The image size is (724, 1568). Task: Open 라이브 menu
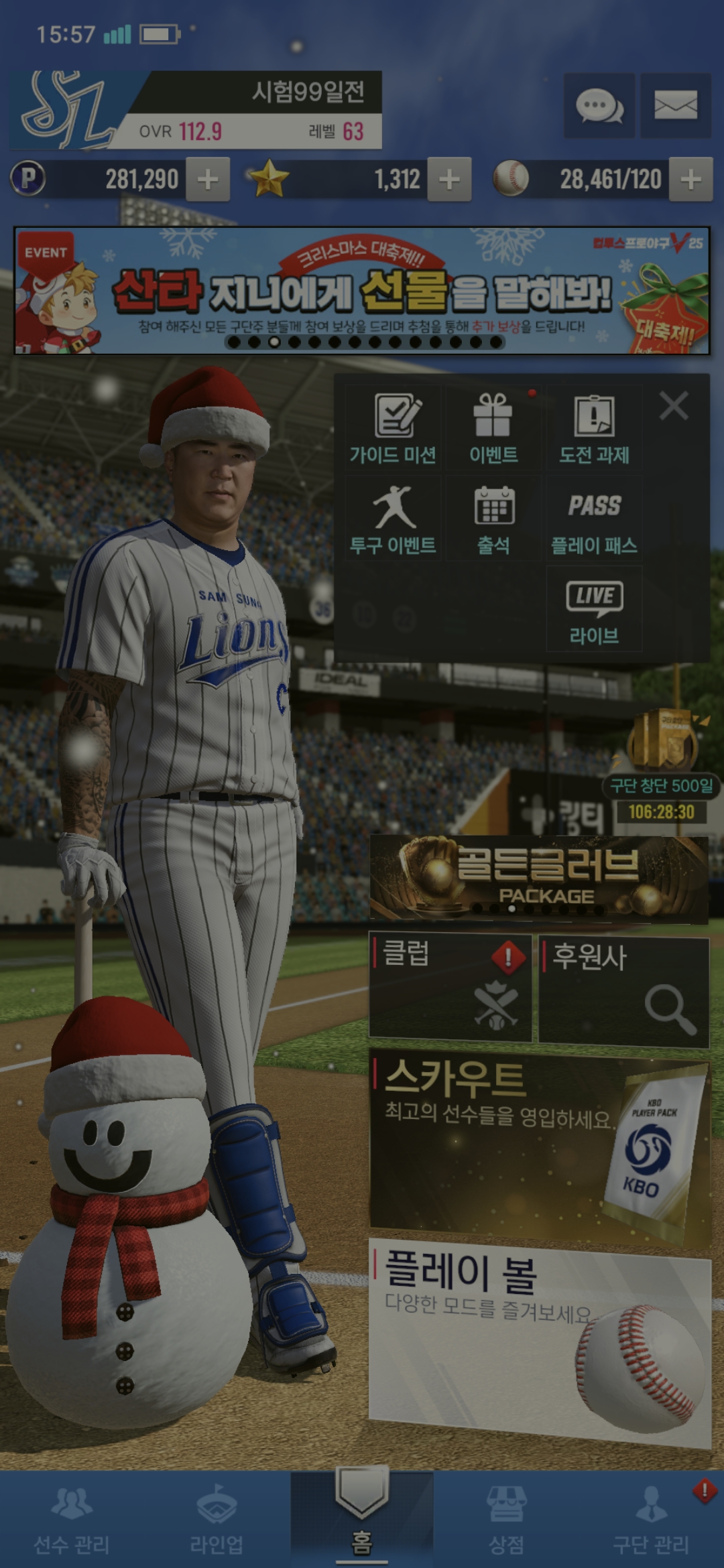tap(594, 610)
